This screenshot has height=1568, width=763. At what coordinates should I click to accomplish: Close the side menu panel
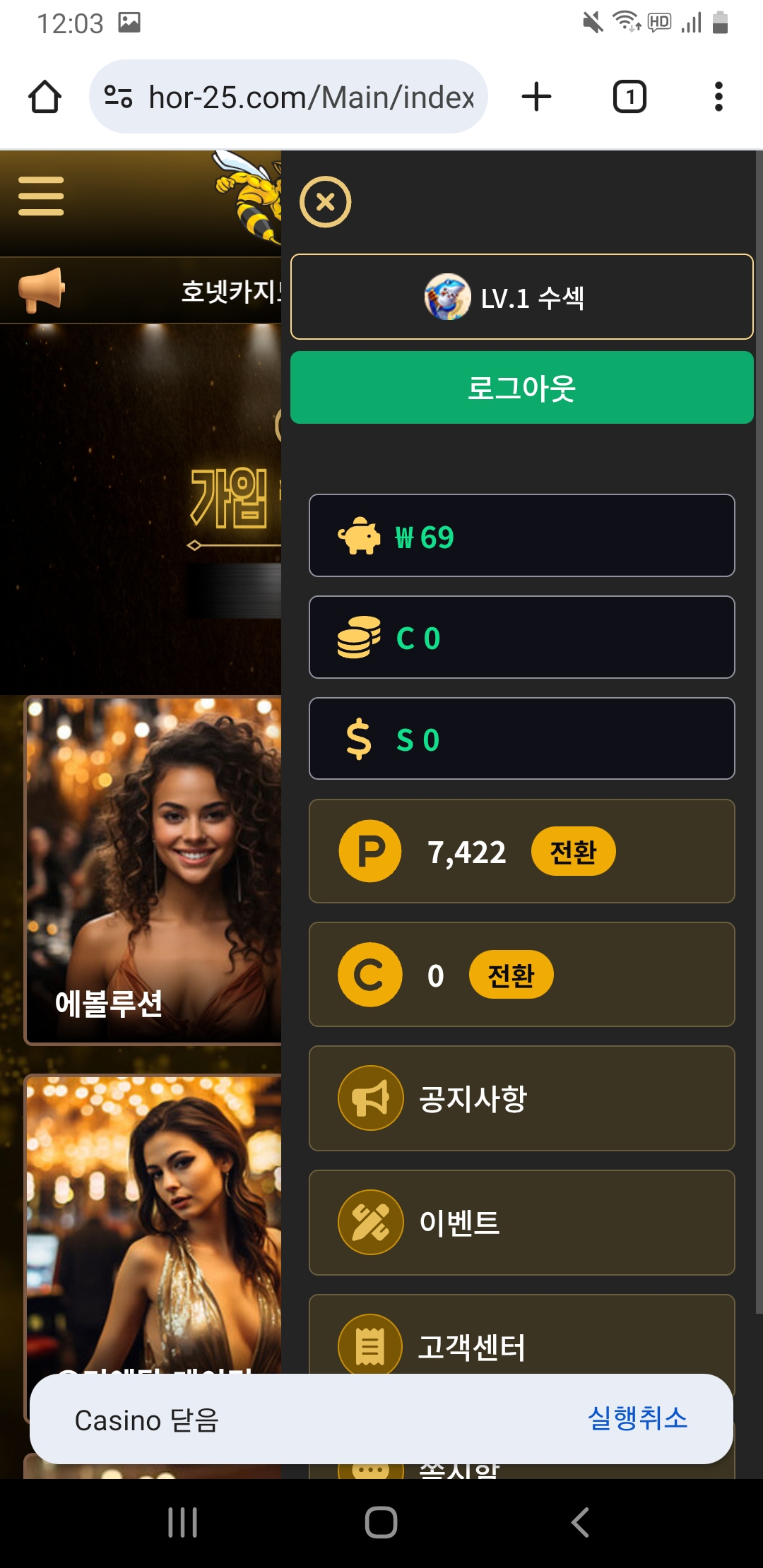point(325,202)
